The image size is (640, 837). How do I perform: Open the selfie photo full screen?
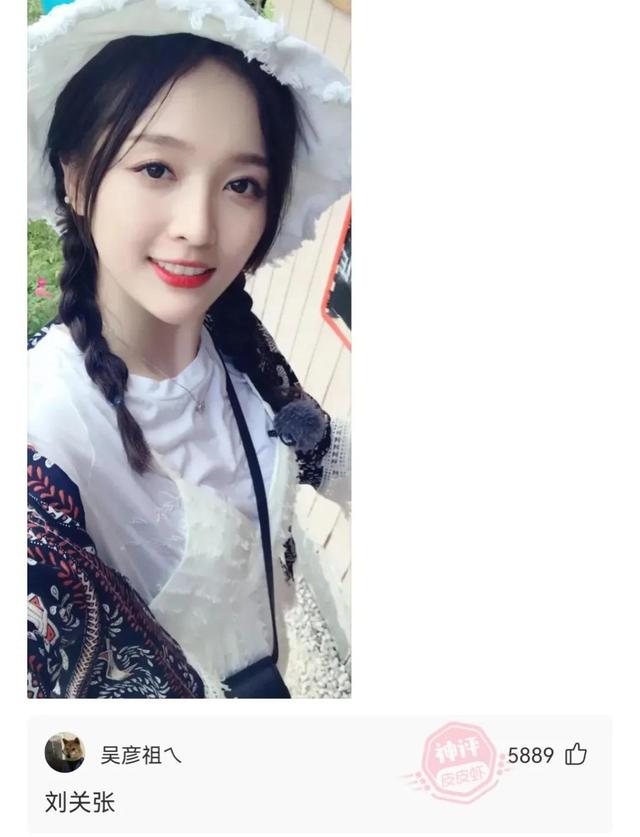[x=189, y=350]
